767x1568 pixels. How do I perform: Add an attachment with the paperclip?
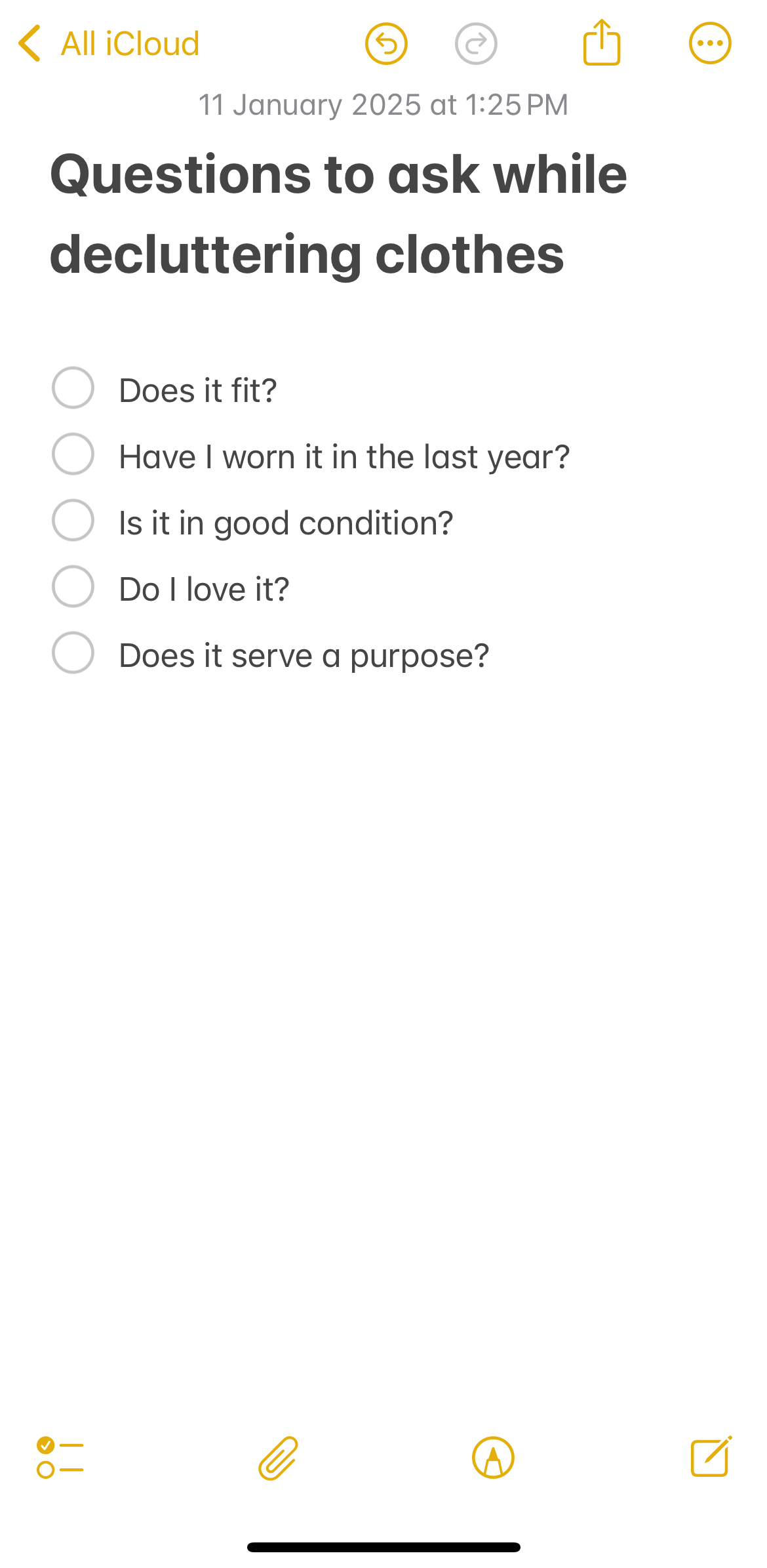[279, 1458]
